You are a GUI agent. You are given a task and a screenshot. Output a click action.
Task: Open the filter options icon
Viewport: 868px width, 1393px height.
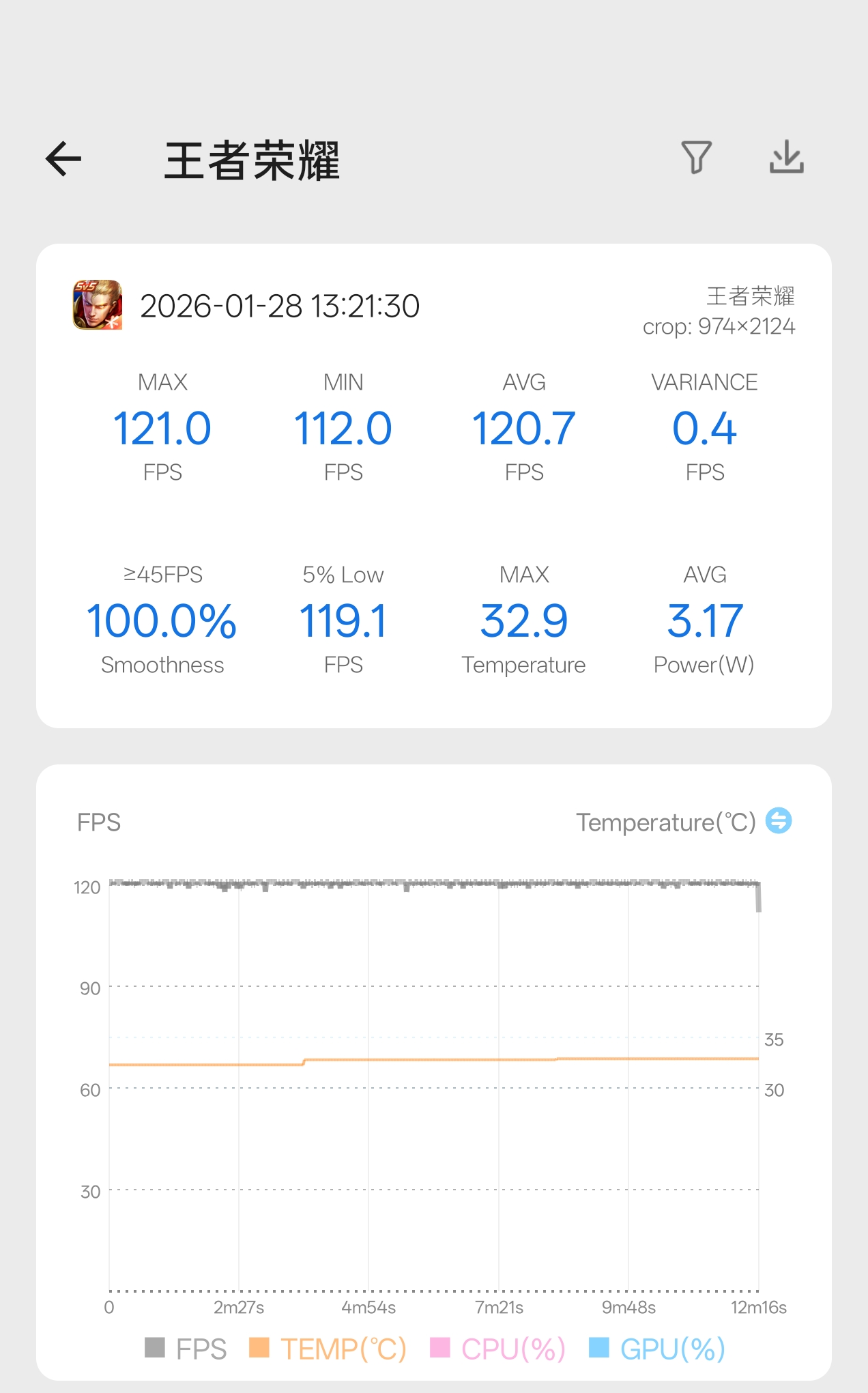click(696, 158)
